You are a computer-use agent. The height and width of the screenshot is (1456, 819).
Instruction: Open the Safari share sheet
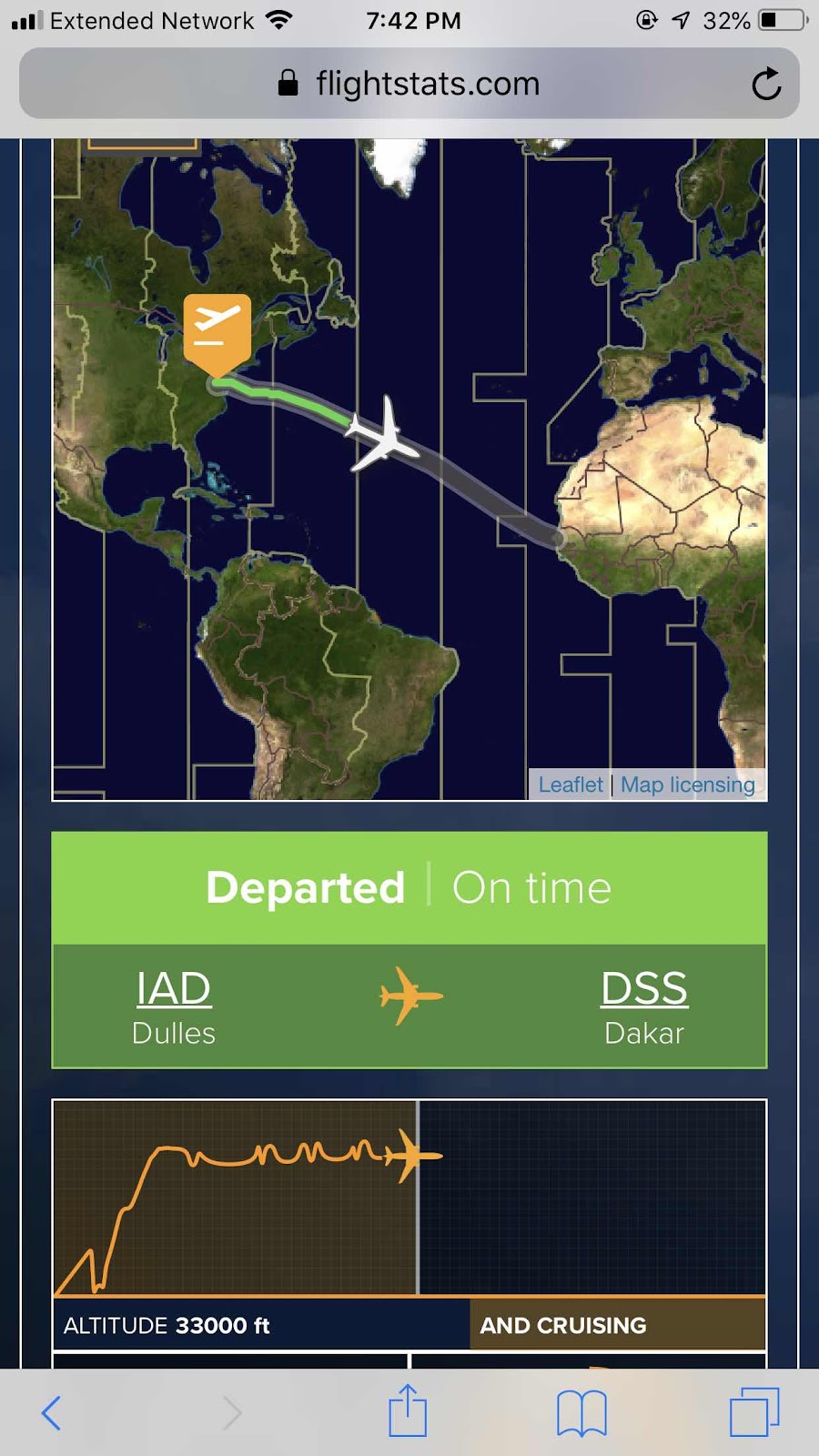408,1410
